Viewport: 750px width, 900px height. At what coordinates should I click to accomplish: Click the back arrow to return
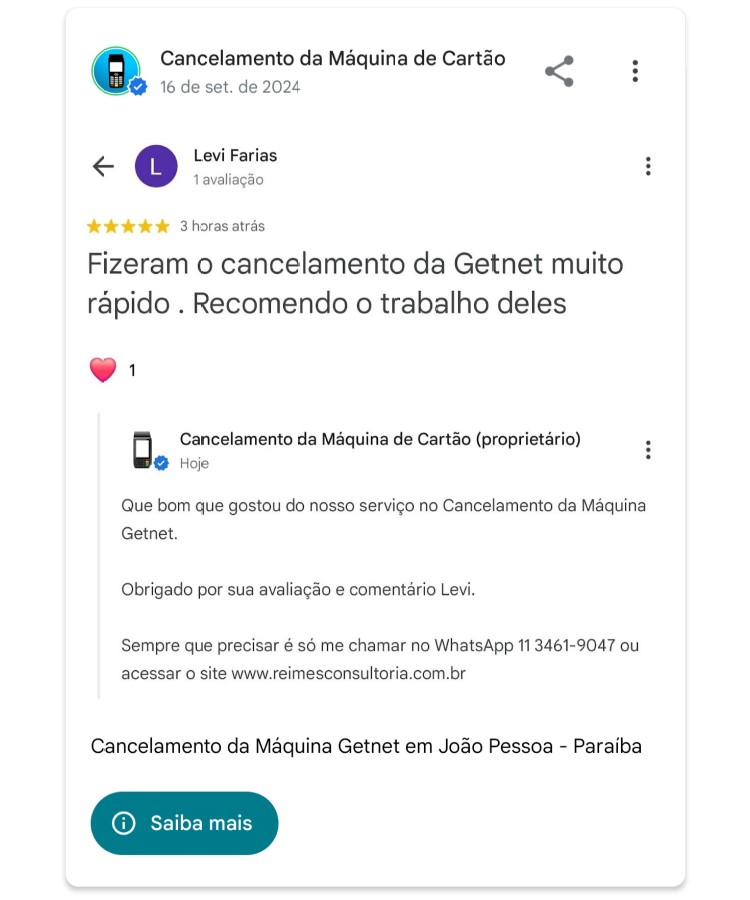click(x=102, y=167)
